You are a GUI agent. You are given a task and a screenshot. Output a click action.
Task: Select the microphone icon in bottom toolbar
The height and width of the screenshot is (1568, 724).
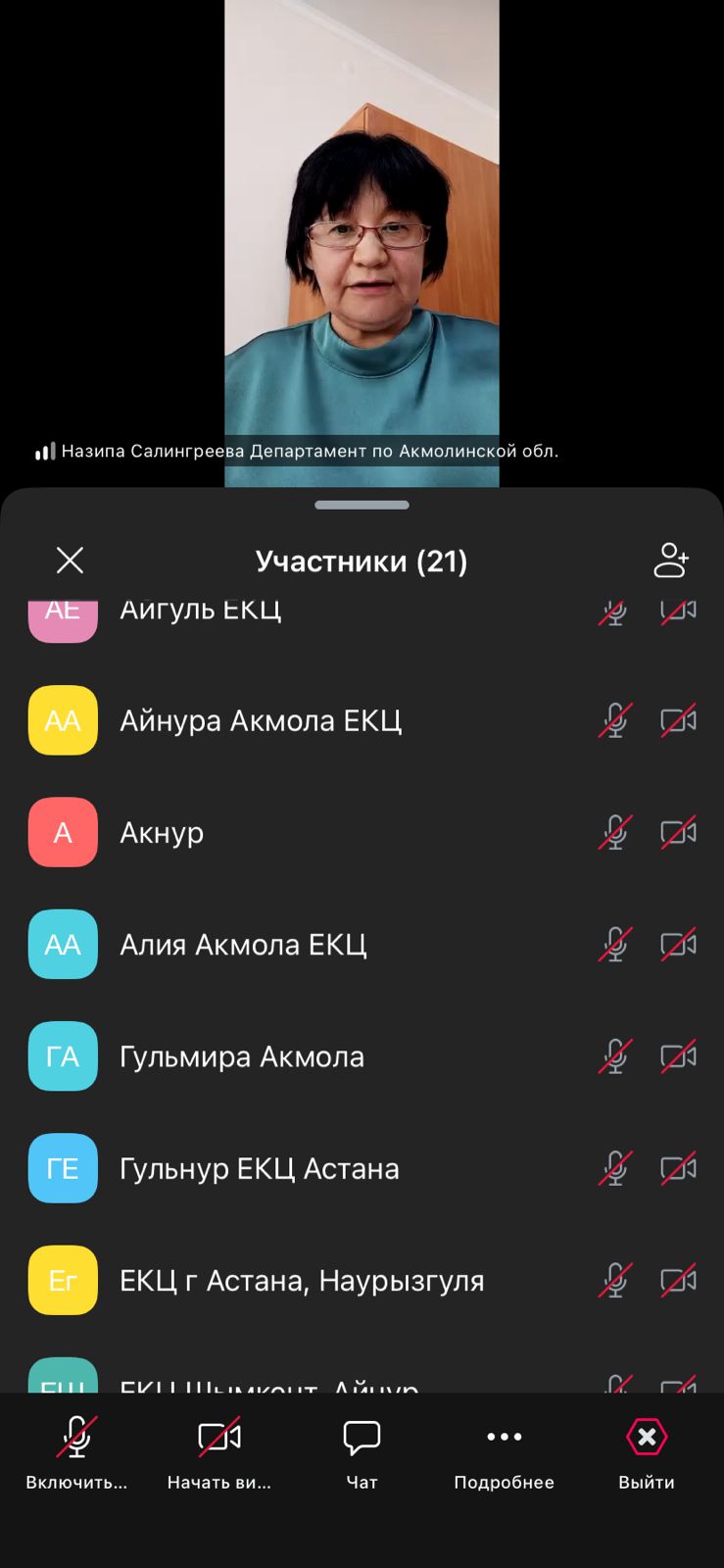[76, 1439]
